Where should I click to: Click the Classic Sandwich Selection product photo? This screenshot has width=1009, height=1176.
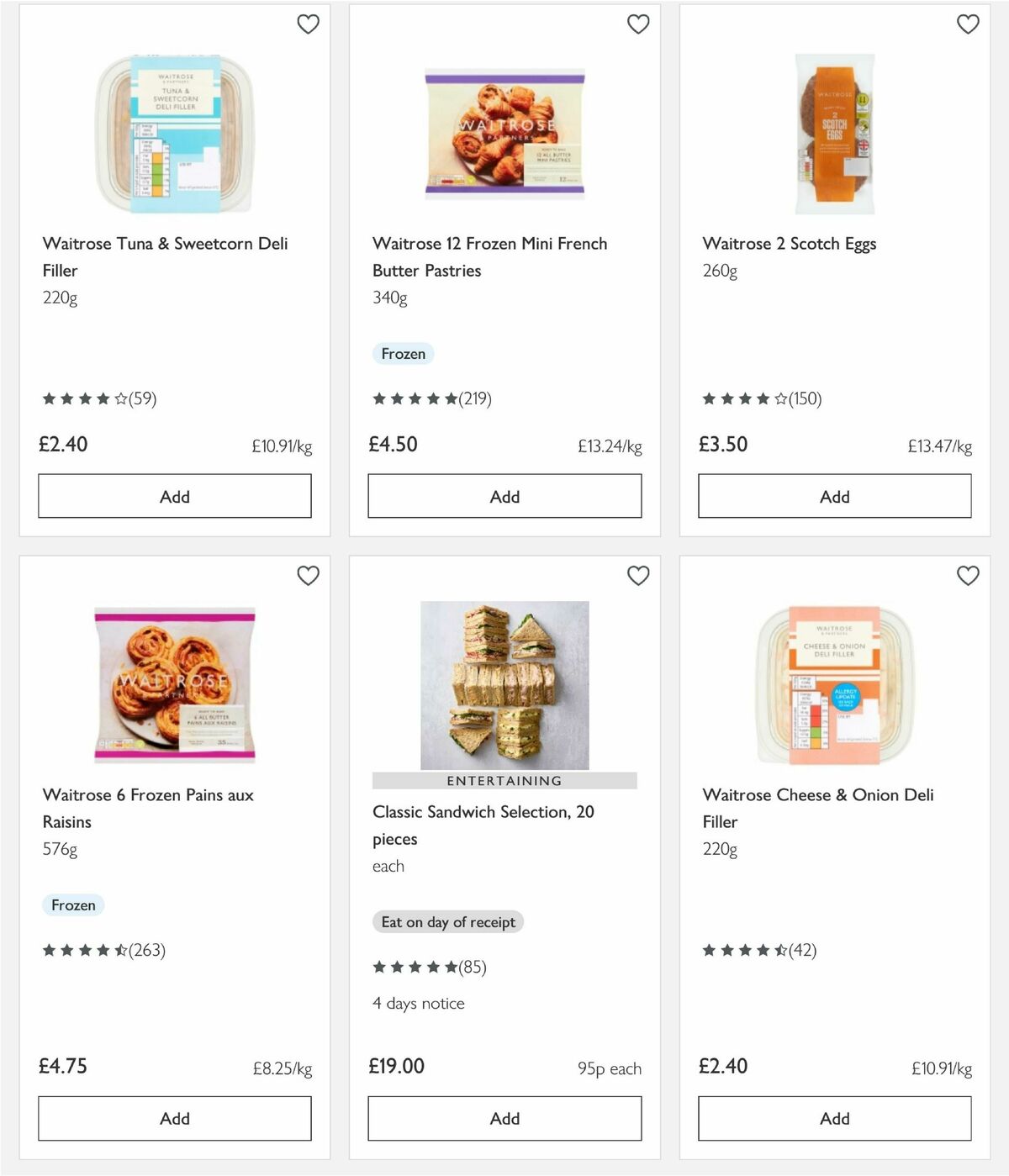click(503, 683)
